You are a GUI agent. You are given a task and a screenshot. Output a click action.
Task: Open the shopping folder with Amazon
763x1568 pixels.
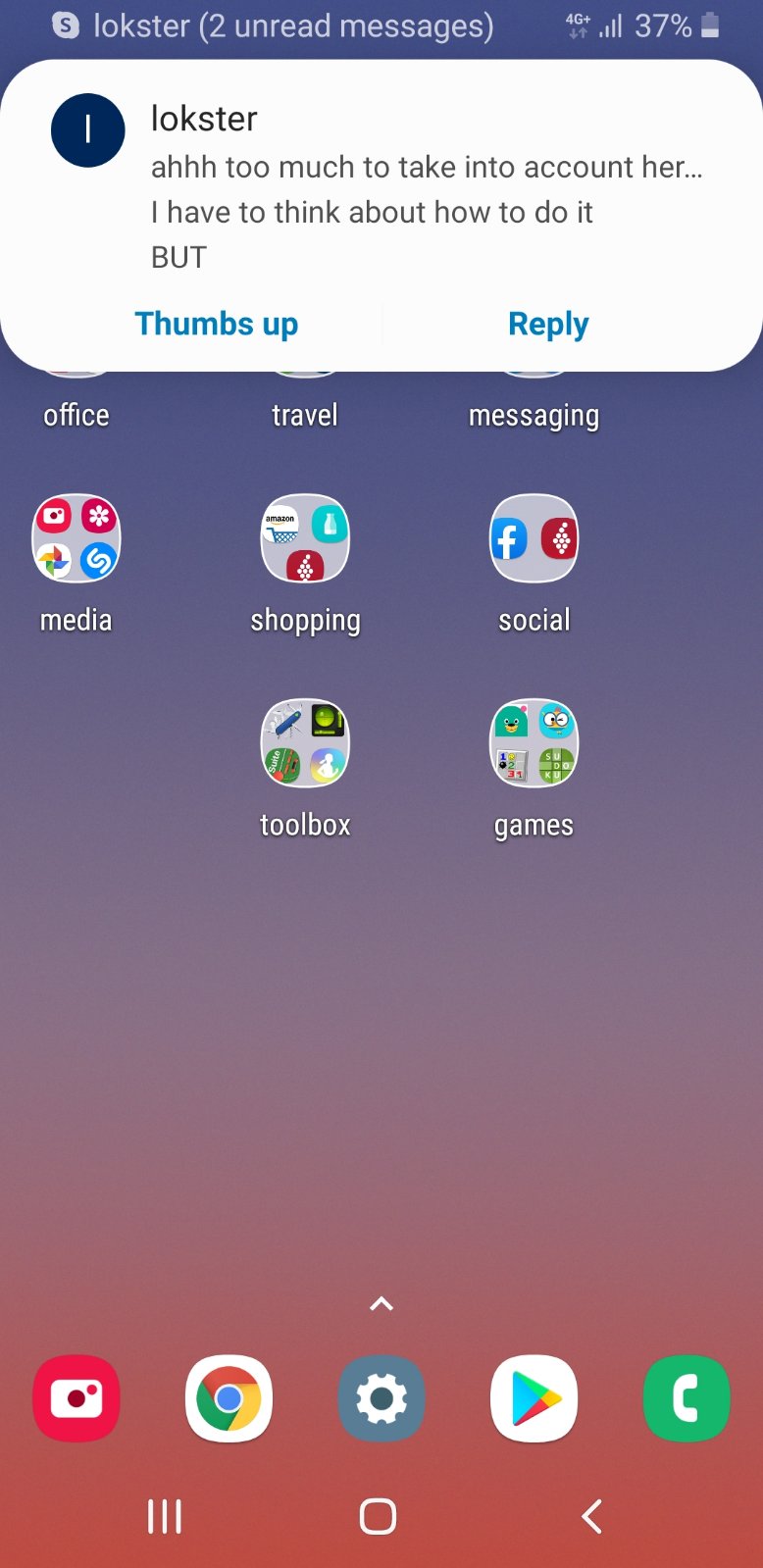[x=304, y=537]
